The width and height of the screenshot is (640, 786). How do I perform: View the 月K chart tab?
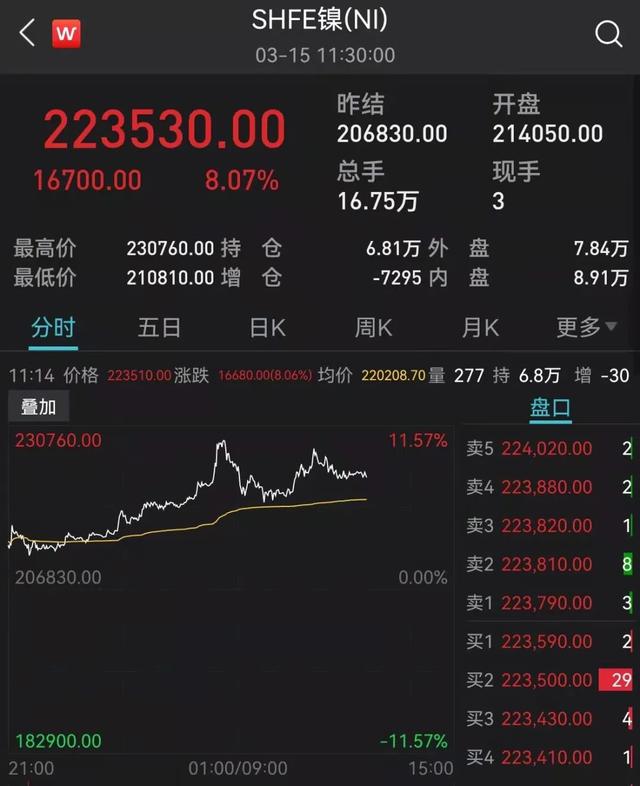tap(480, 327)
